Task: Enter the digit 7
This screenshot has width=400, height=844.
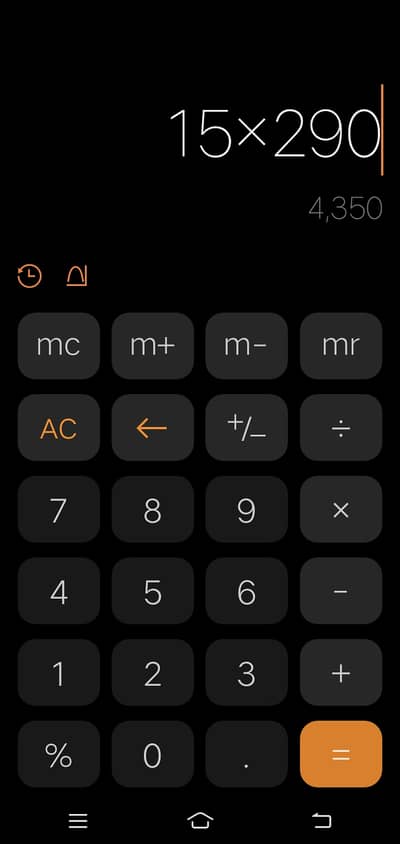Action: point(59,510)
